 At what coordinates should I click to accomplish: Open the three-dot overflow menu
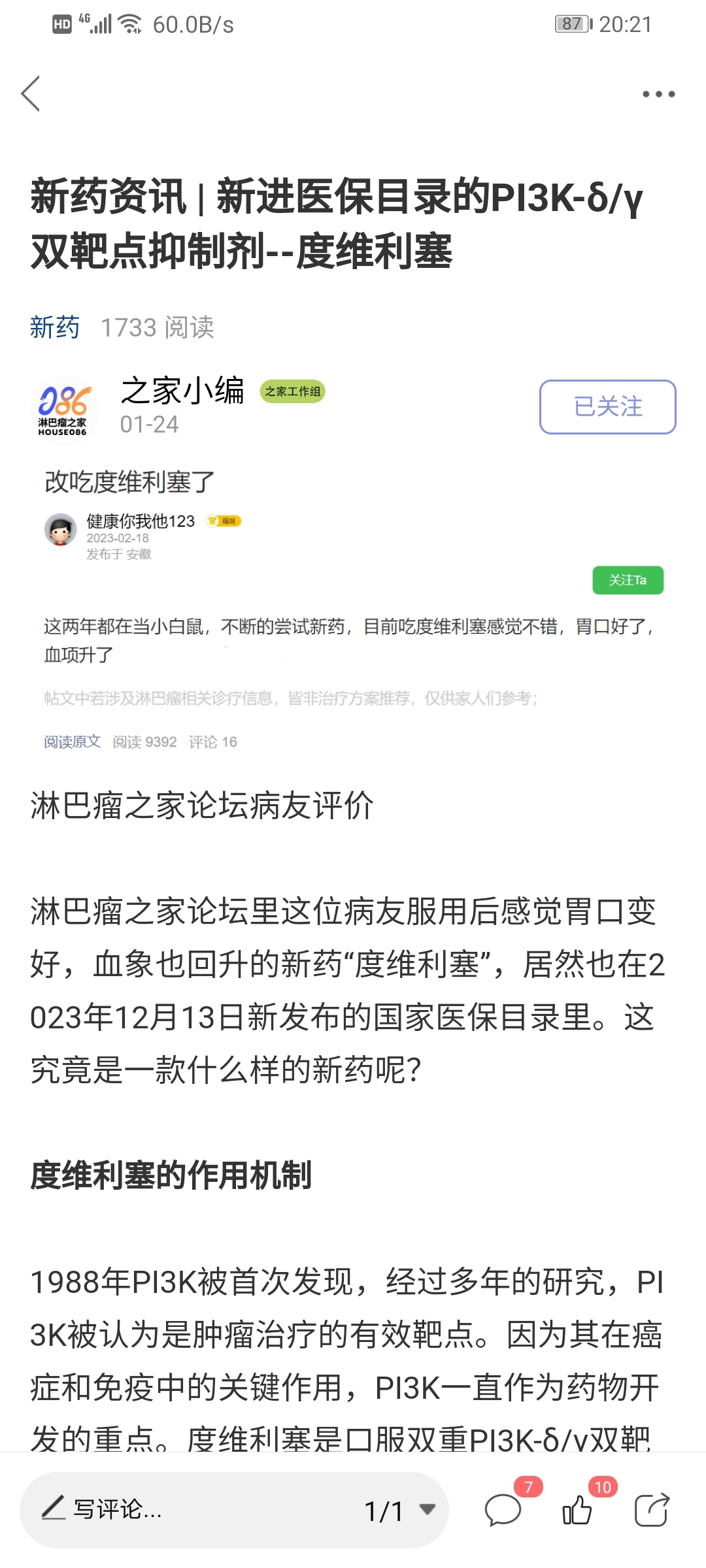[x=658, y=94]
